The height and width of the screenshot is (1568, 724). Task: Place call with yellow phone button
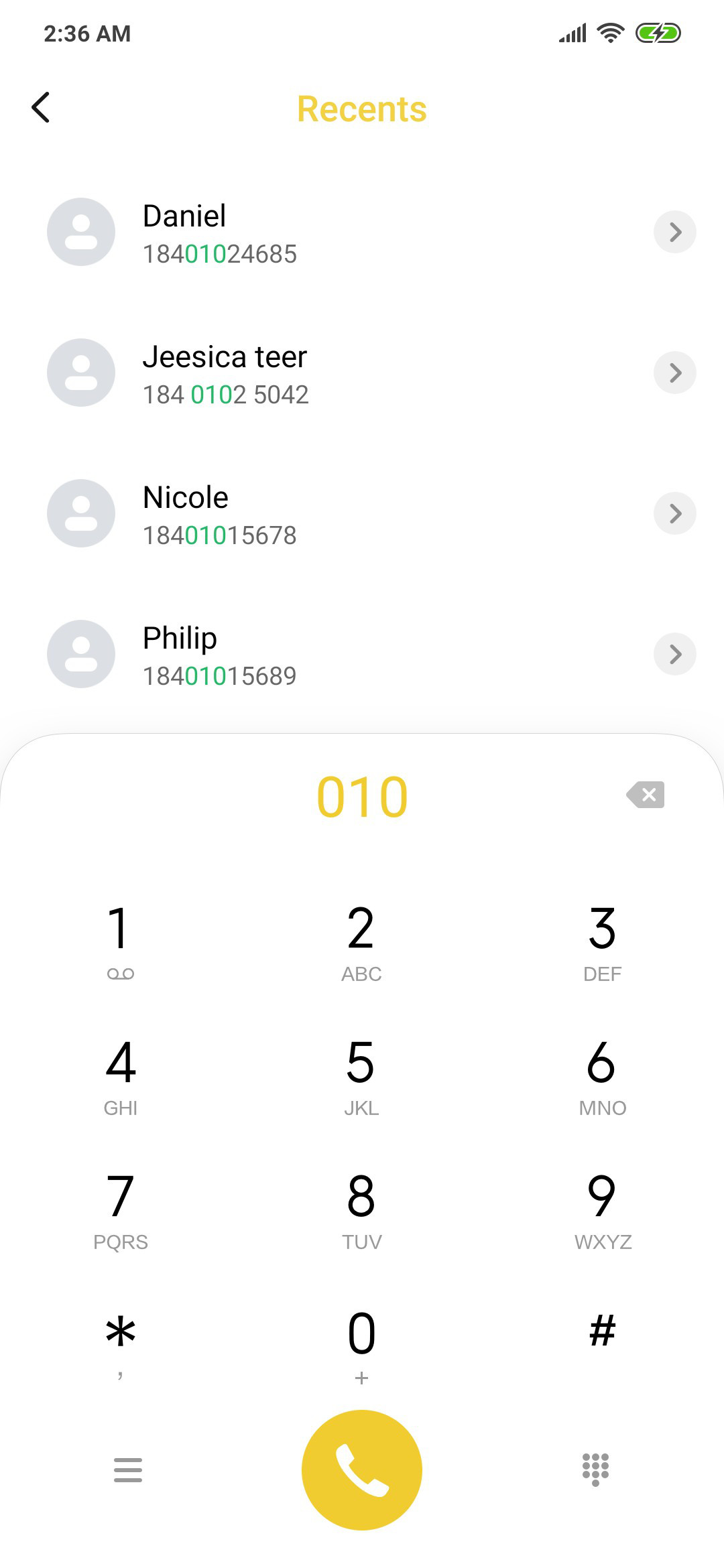tap(362, 1470)
